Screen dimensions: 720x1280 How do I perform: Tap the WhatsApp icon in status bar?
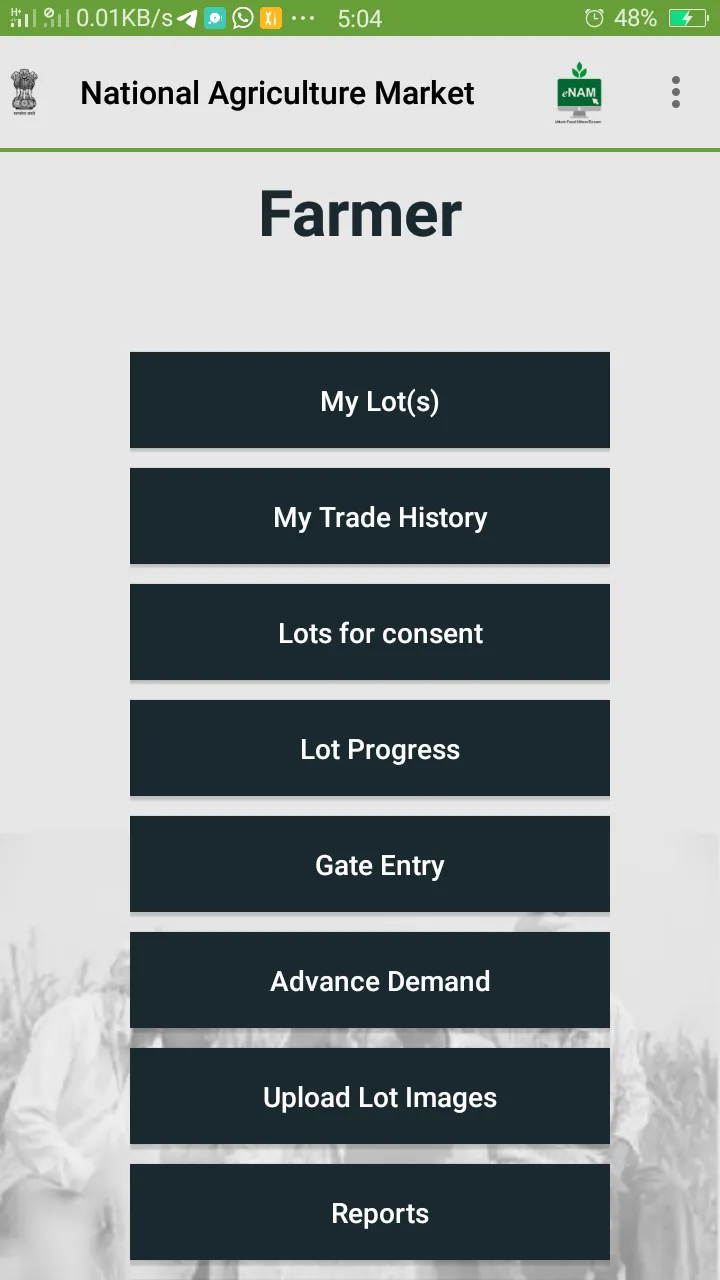click(x=241, y=17)
